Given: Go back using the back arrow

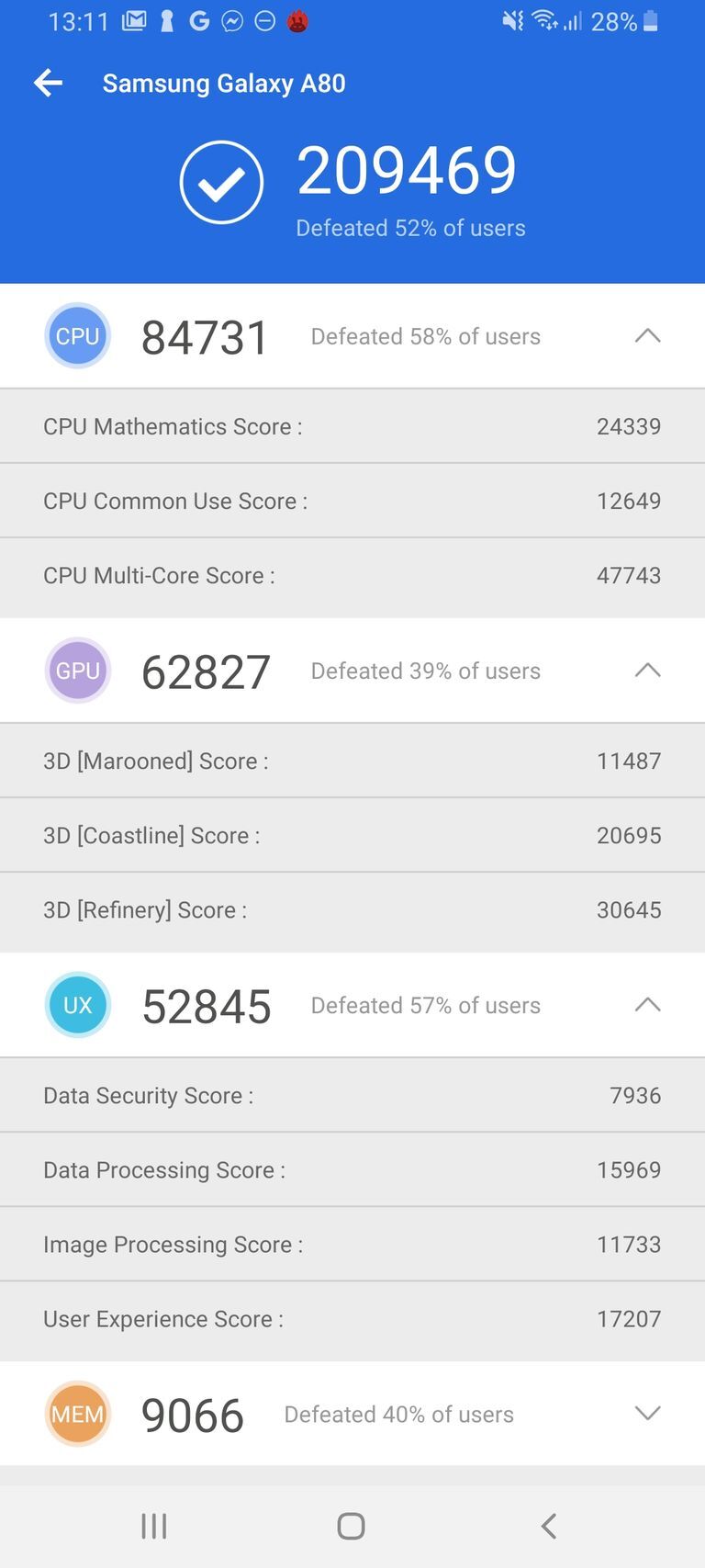Looking at the screenshot, I should pos(48,83).
